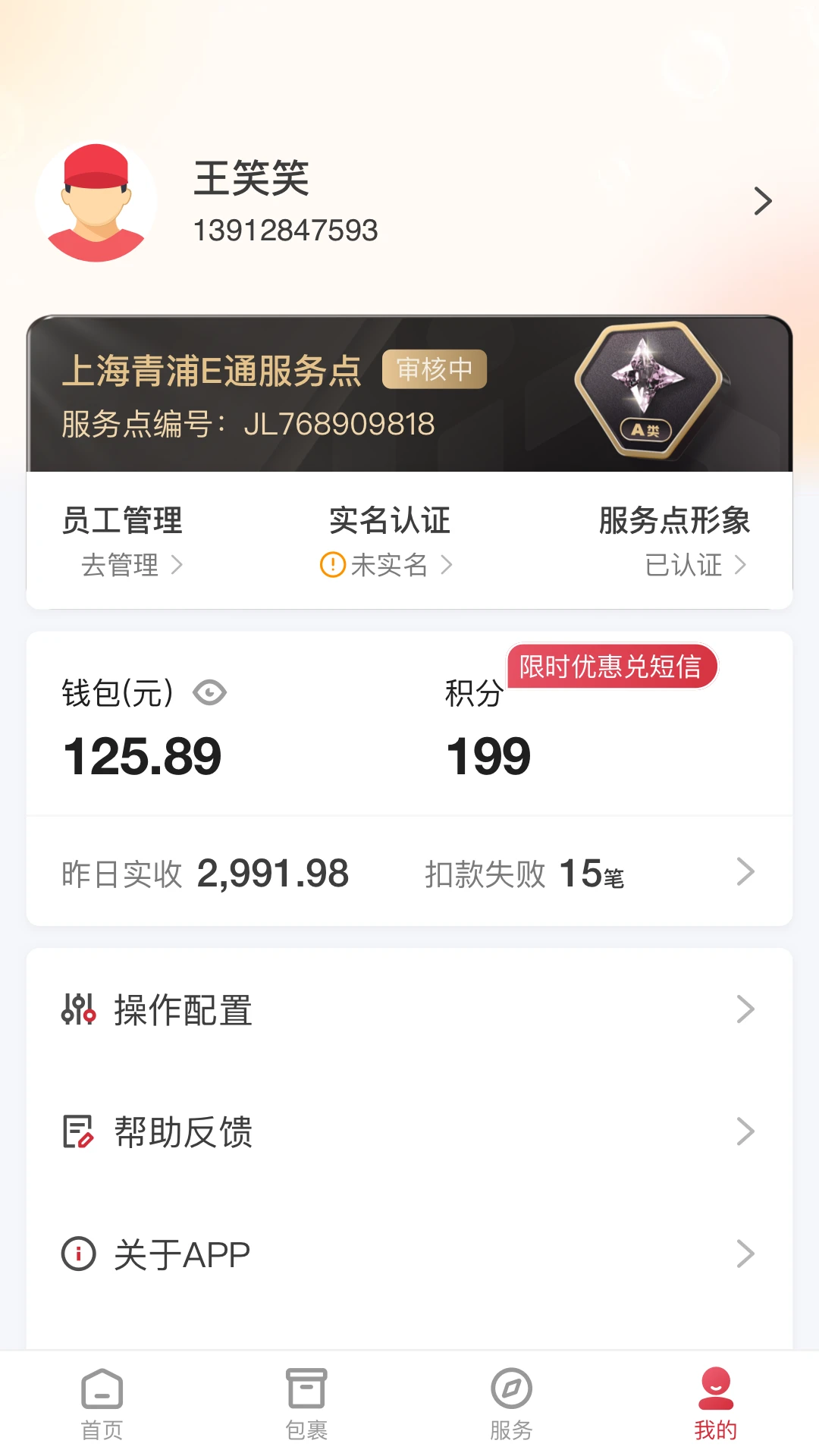Open 帮助反馈 using its feedback icon
The height and width of the screenshot is (1456, 819).
(x=78, y=1132)
